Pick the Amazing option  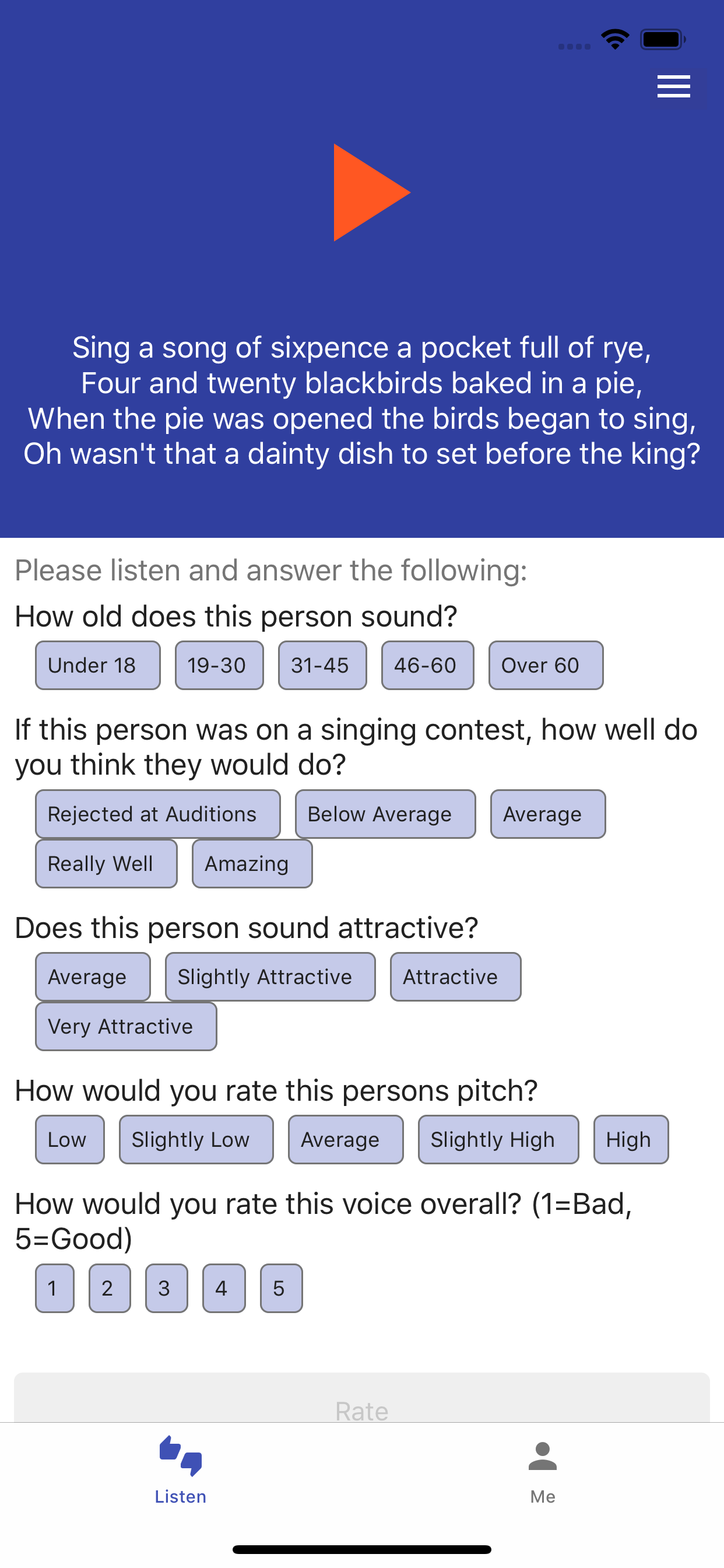pos(252,864)
